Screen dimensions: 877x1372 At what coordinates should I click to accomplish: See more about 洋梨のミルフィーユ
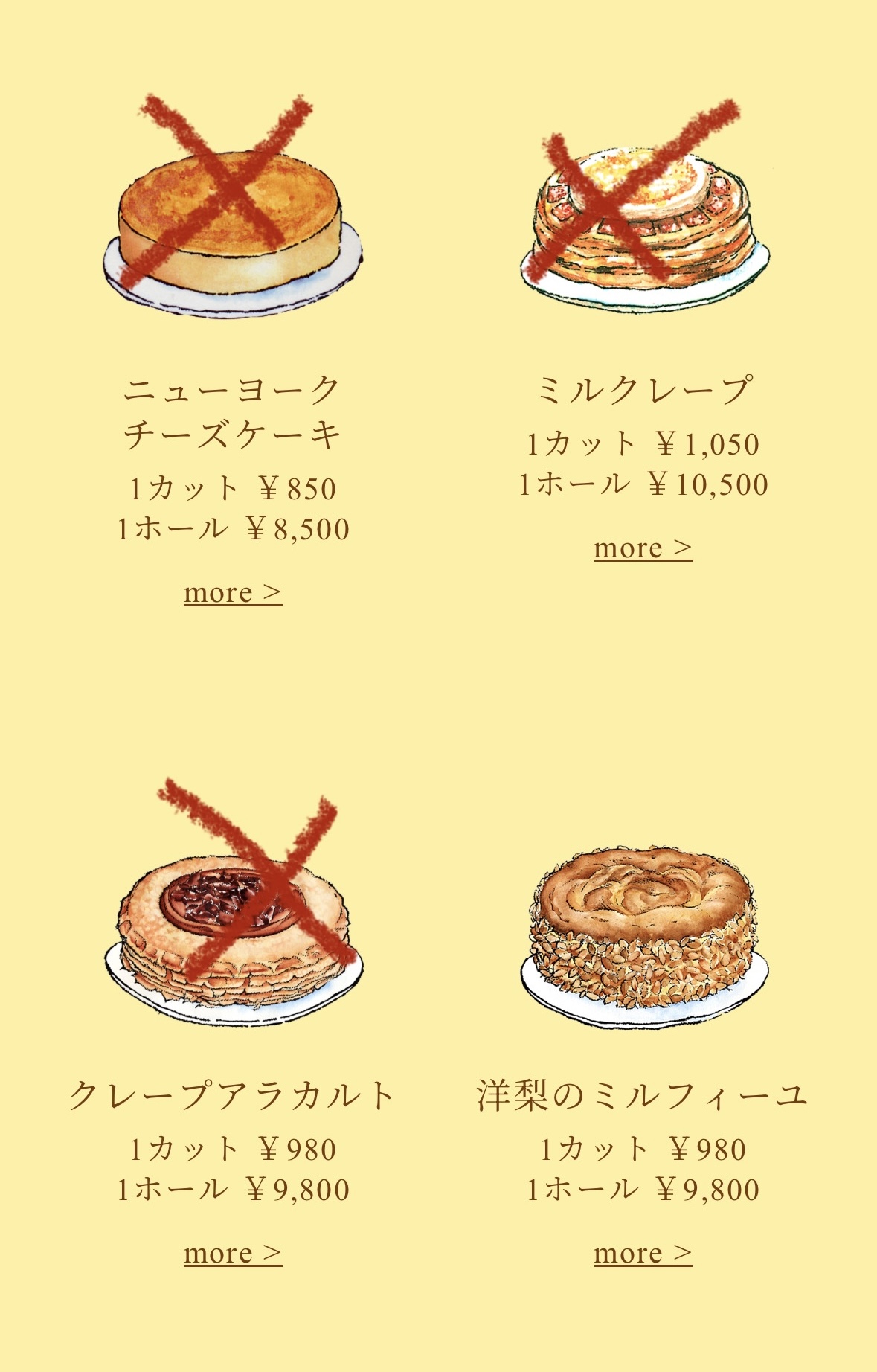(x=643, y=1254)
